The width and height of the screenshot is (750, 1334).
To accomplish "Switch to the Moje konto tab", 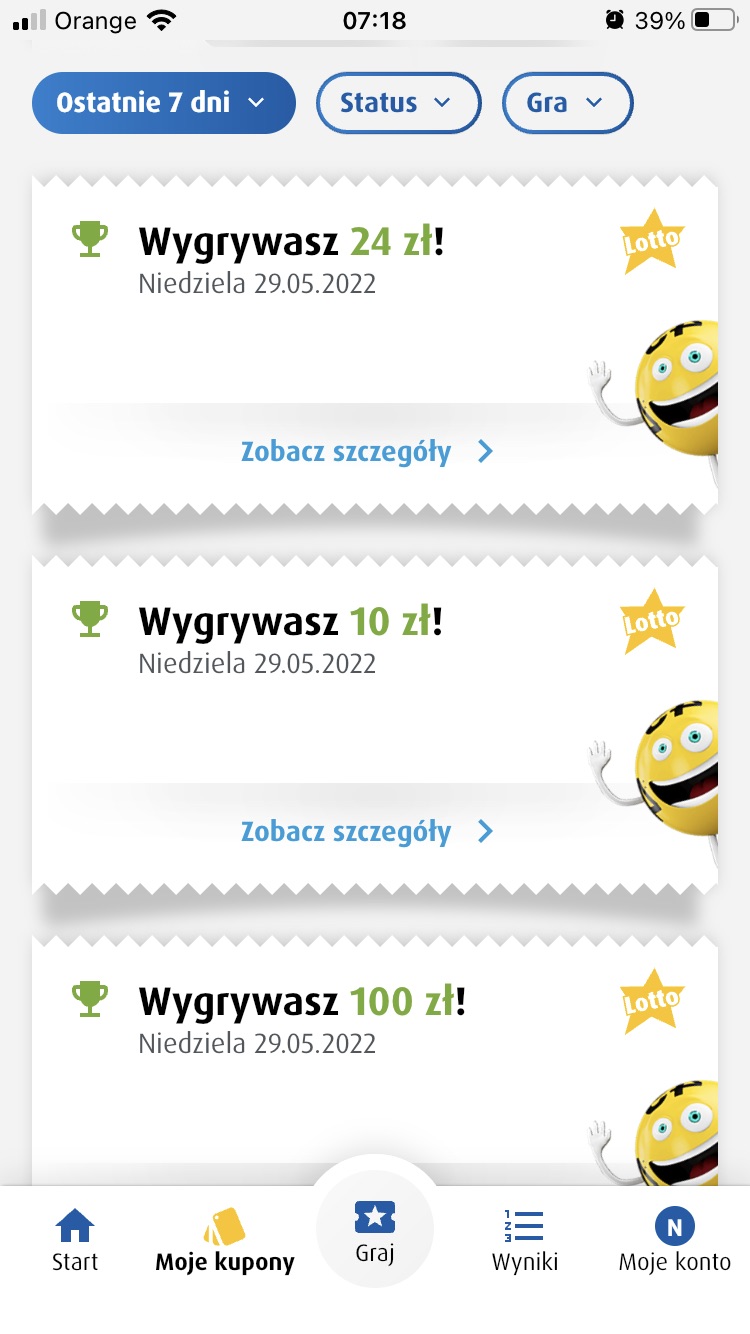I will click(x=674, y=1240).
